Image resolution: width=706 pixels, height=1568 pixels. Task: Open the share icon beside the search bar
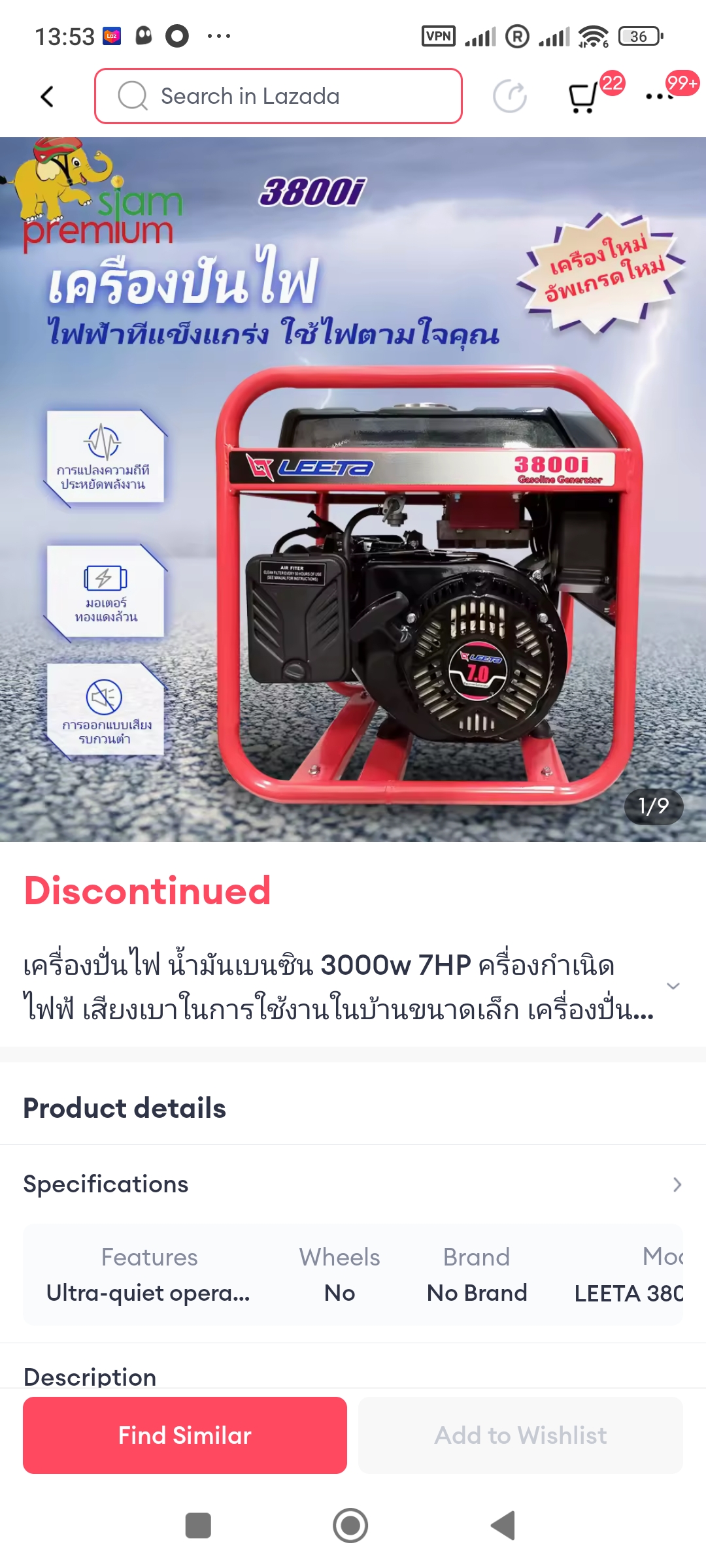pyautogui.click(x=509, y=95)
